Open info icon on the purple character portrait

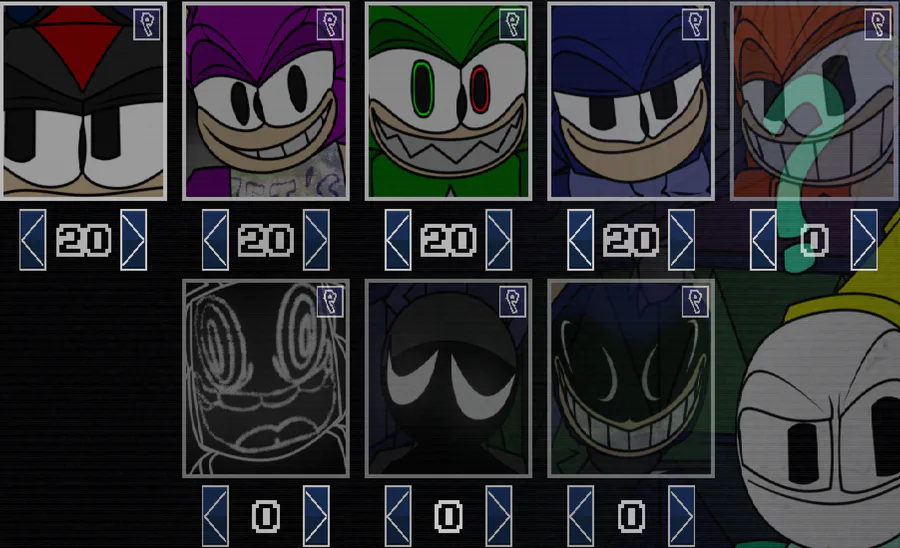point(330,24)
